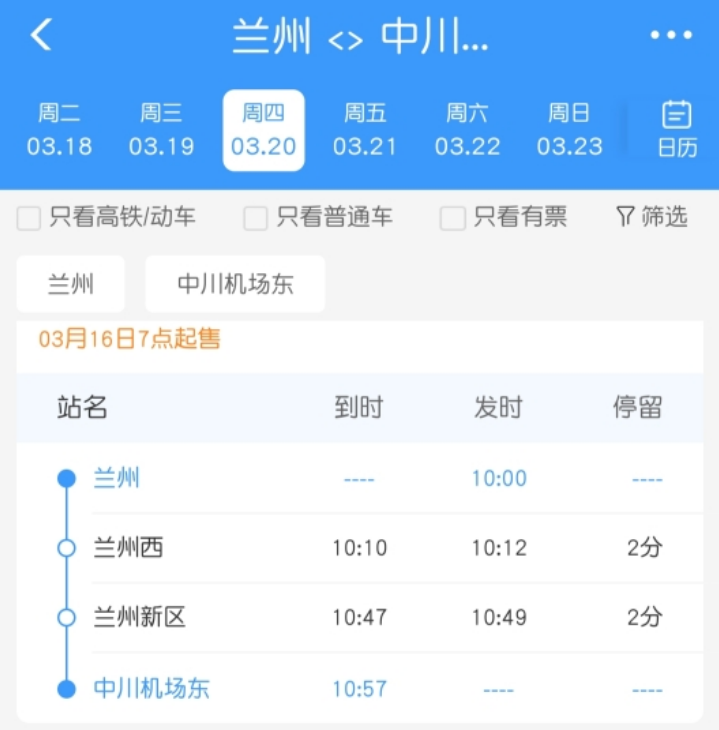Open the 筛选 filter options
Screen dimensions: 719x730
click(652, 216)
